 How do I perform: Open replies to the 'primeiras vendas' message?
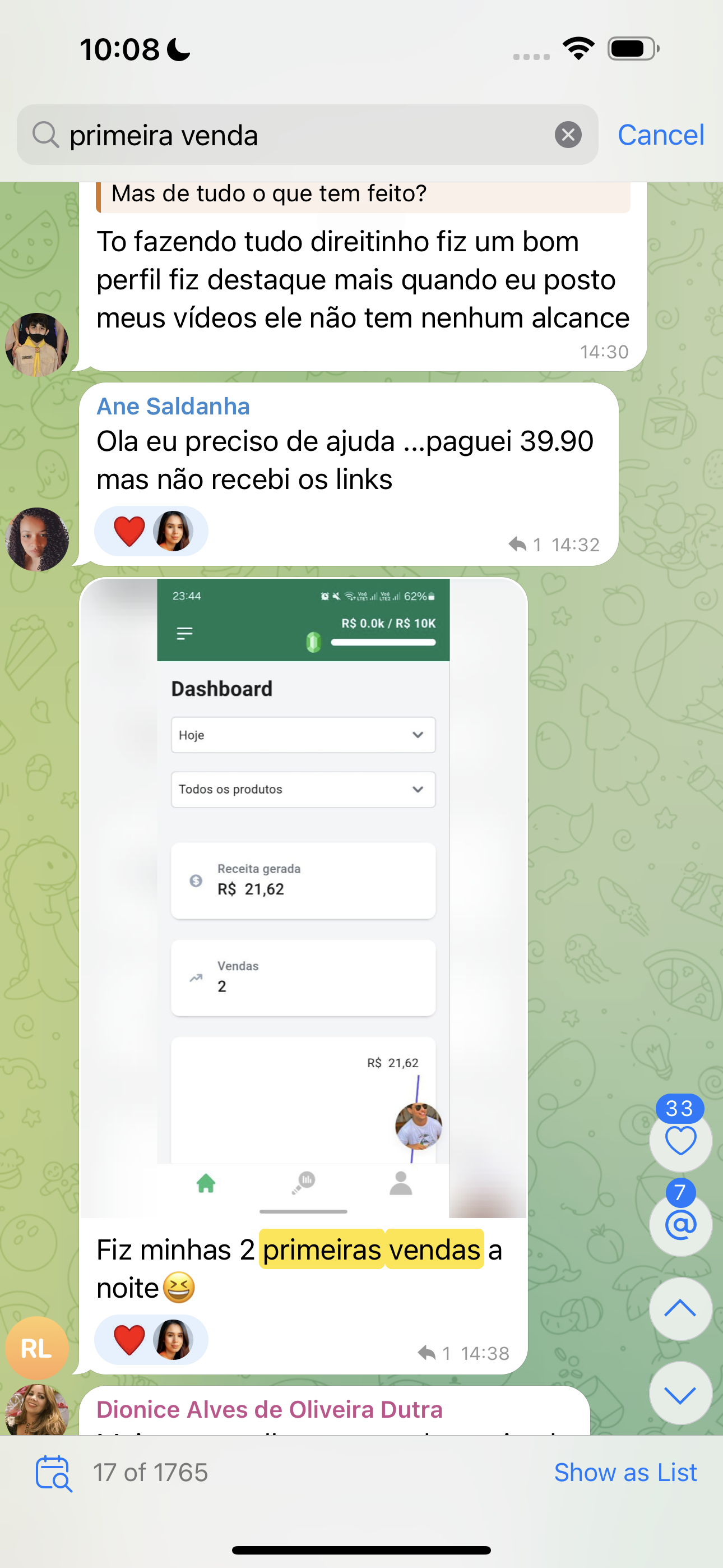[x=434, y=1353]
